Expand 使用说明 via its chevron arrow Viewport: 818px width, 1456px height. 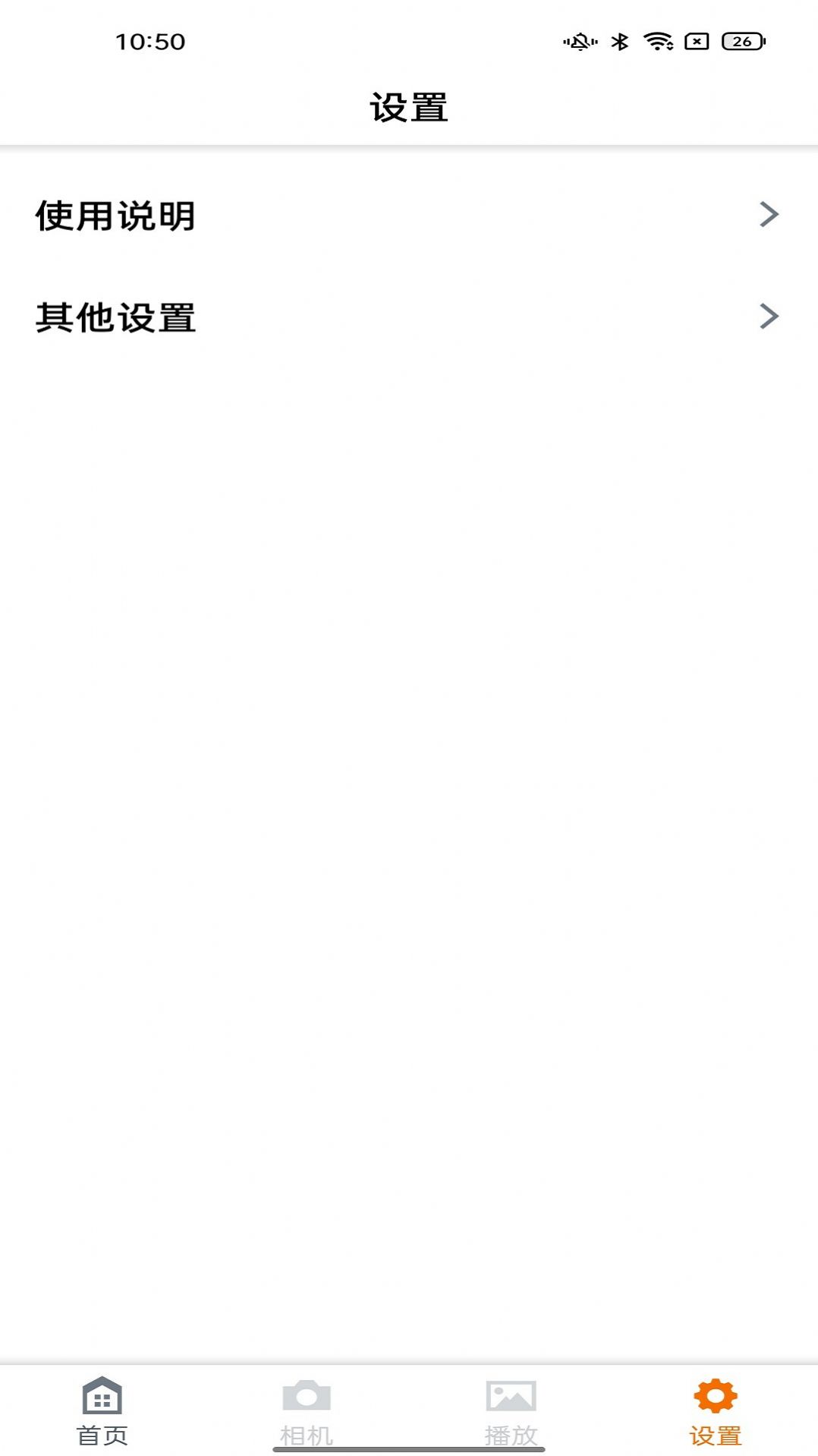(x=769, y=215)
